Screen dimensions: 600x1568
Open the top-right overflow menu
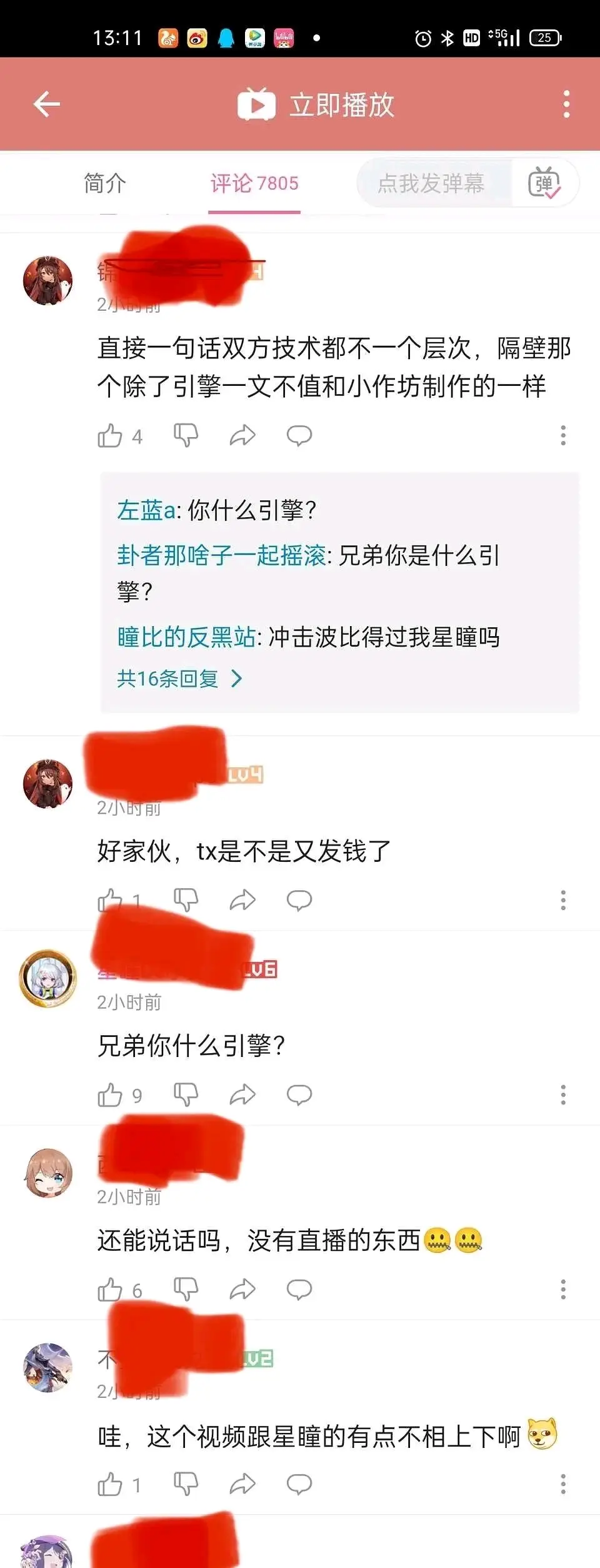coord(566,104)
